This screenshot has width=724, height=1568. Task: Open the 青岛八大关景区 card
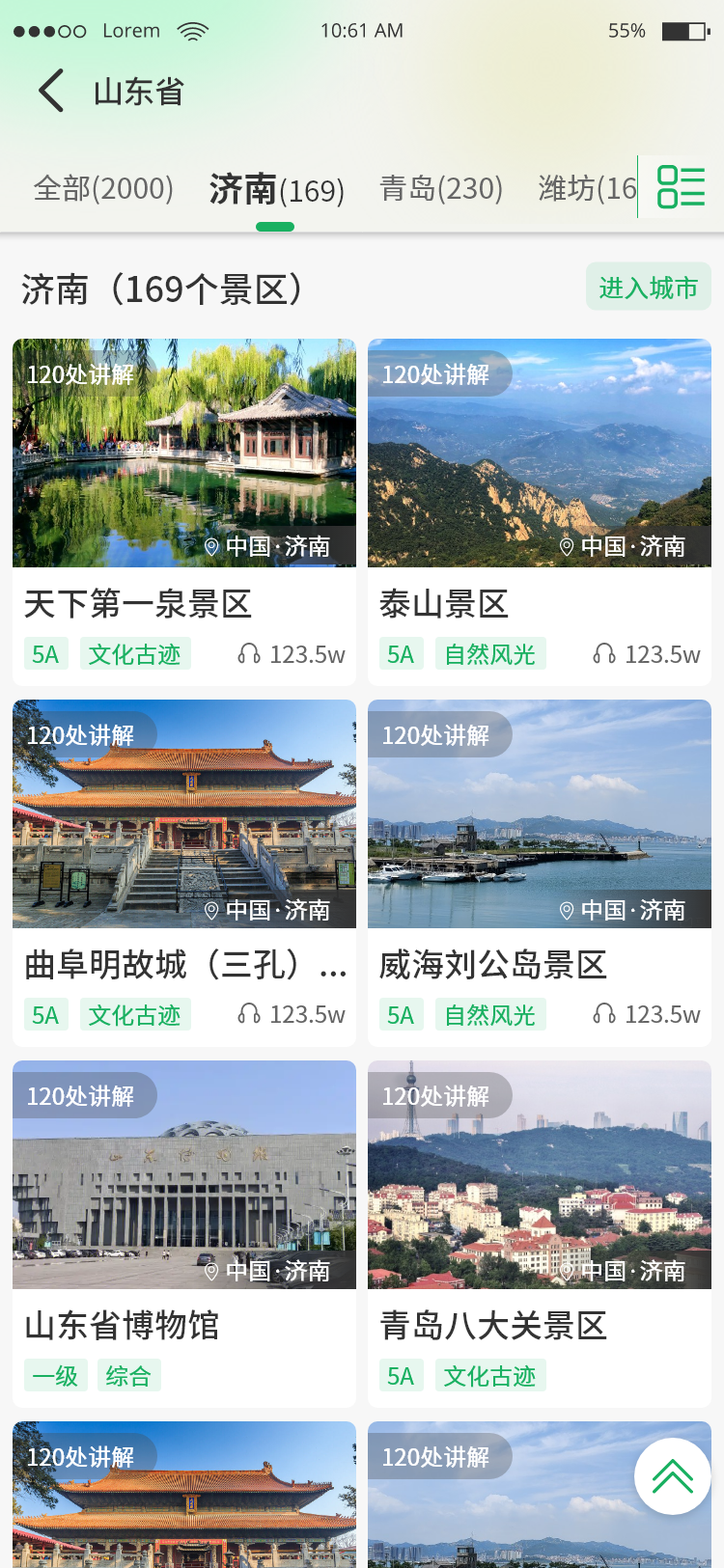coord(540,1233)
